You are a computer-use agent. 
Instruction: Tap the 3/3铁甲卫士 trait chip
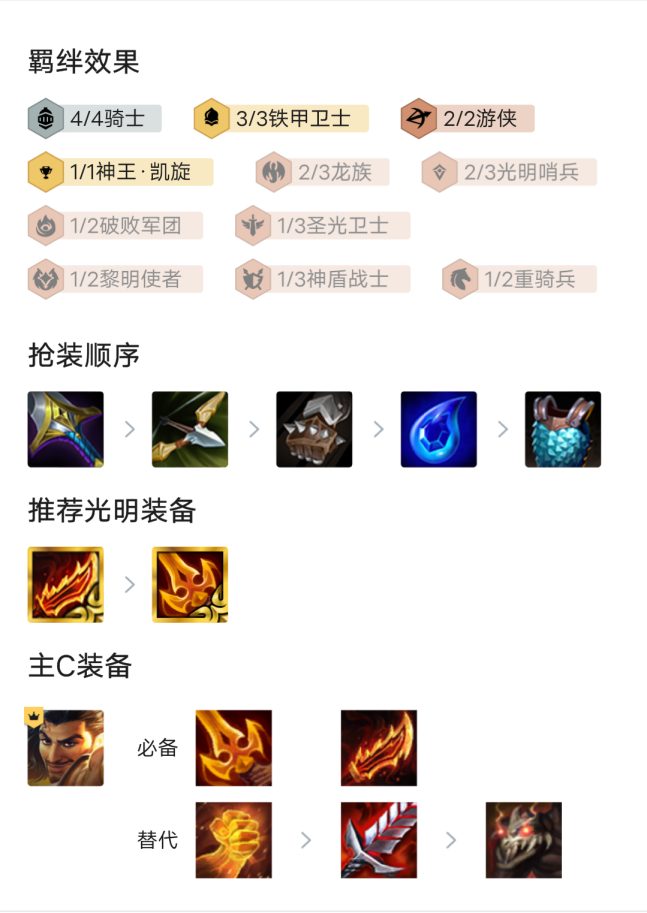pyautogui.click(x=281, y=119)
